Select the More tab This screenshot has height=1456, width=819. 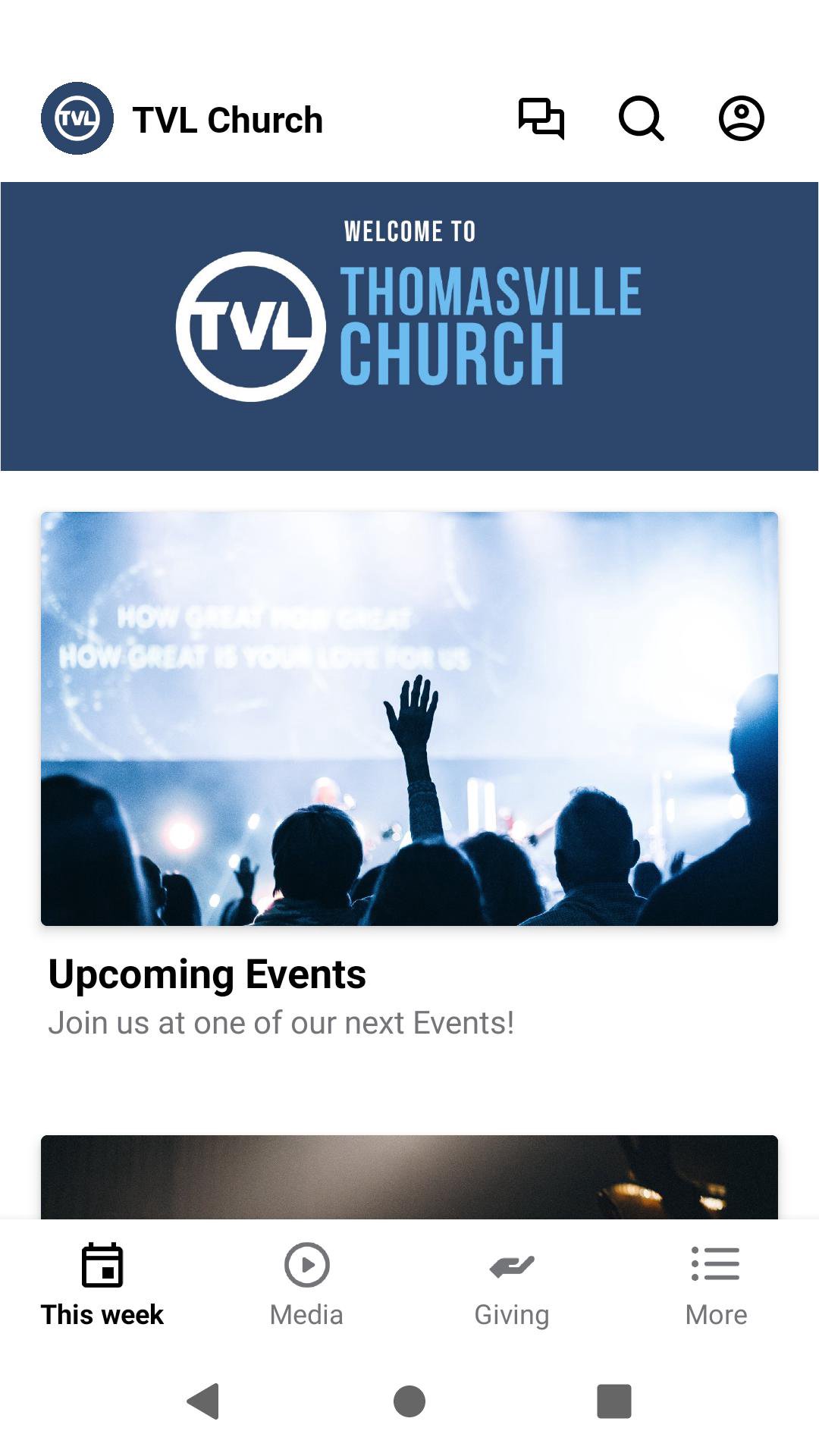pos(716,1285)
